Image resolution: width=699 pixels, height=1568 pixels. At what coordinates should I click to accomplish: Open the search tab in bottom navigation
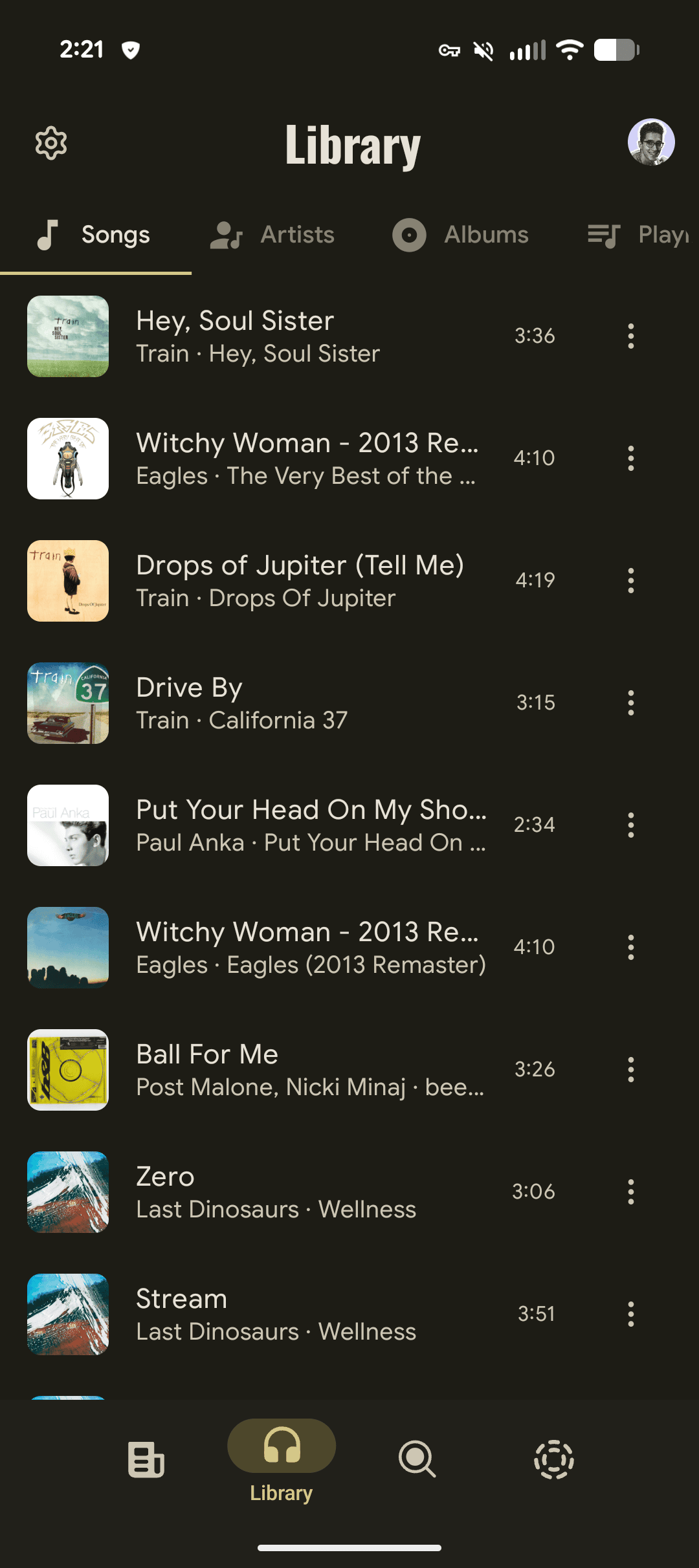[417, 1459]
